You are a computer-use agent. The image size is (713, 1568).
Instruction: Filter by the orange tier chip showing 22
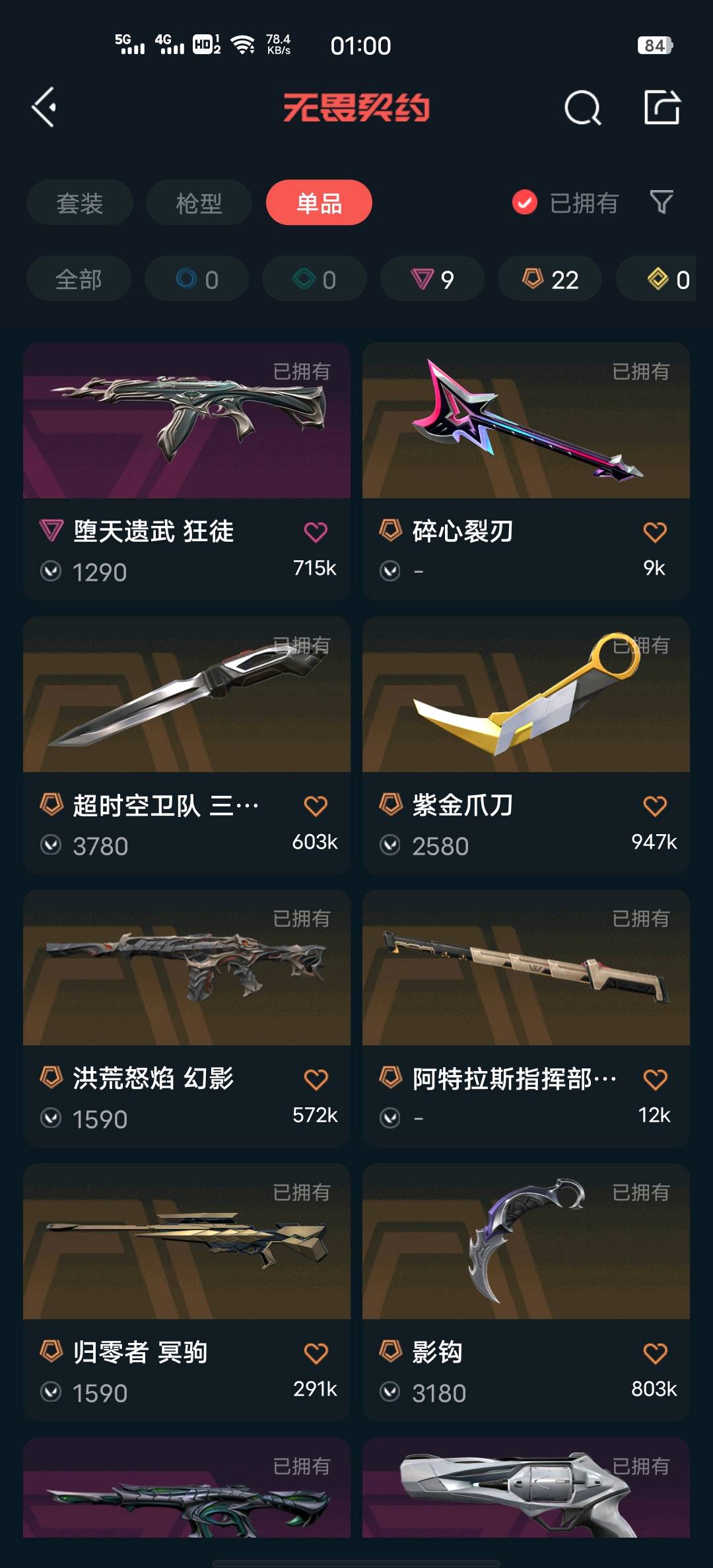[550, 279]
